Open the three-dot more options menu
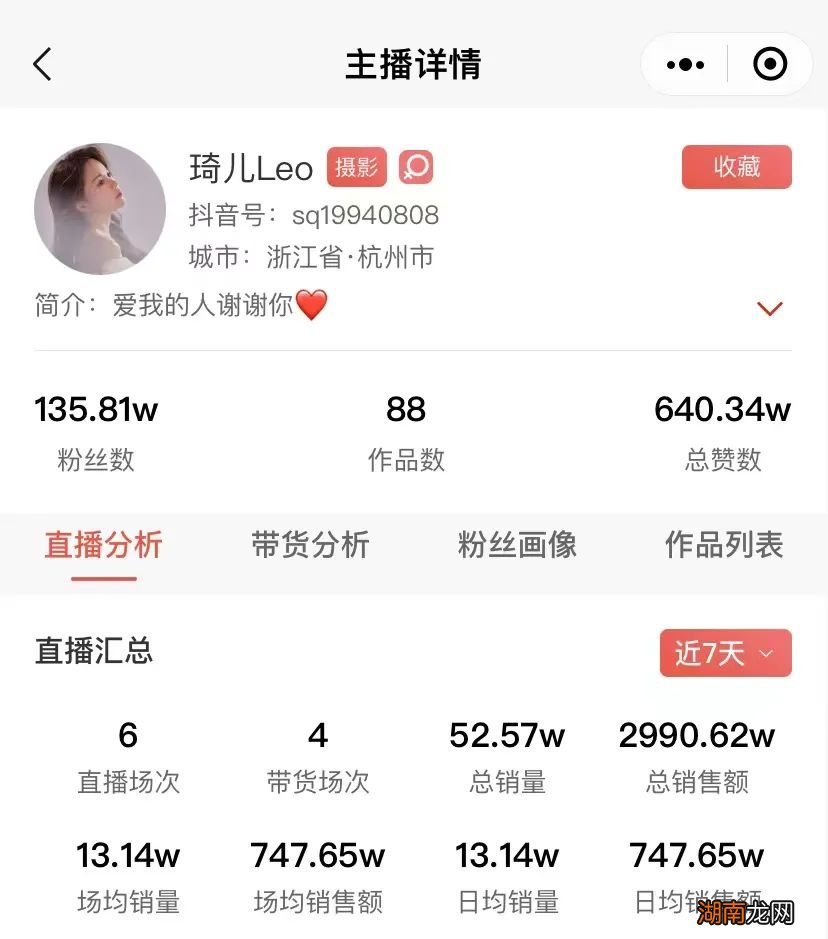The height and width of the screenshot is (939, 828). click(684, 63)
